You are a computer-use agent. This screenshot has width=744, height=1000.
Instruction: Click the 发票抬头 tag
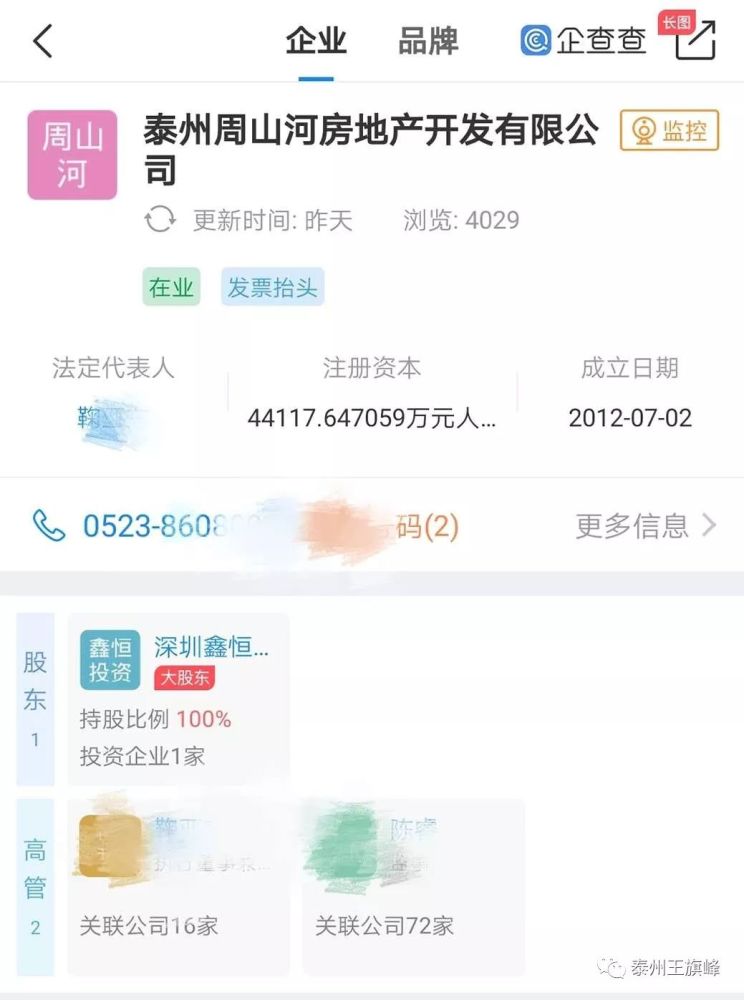click(x=273, y=287)
